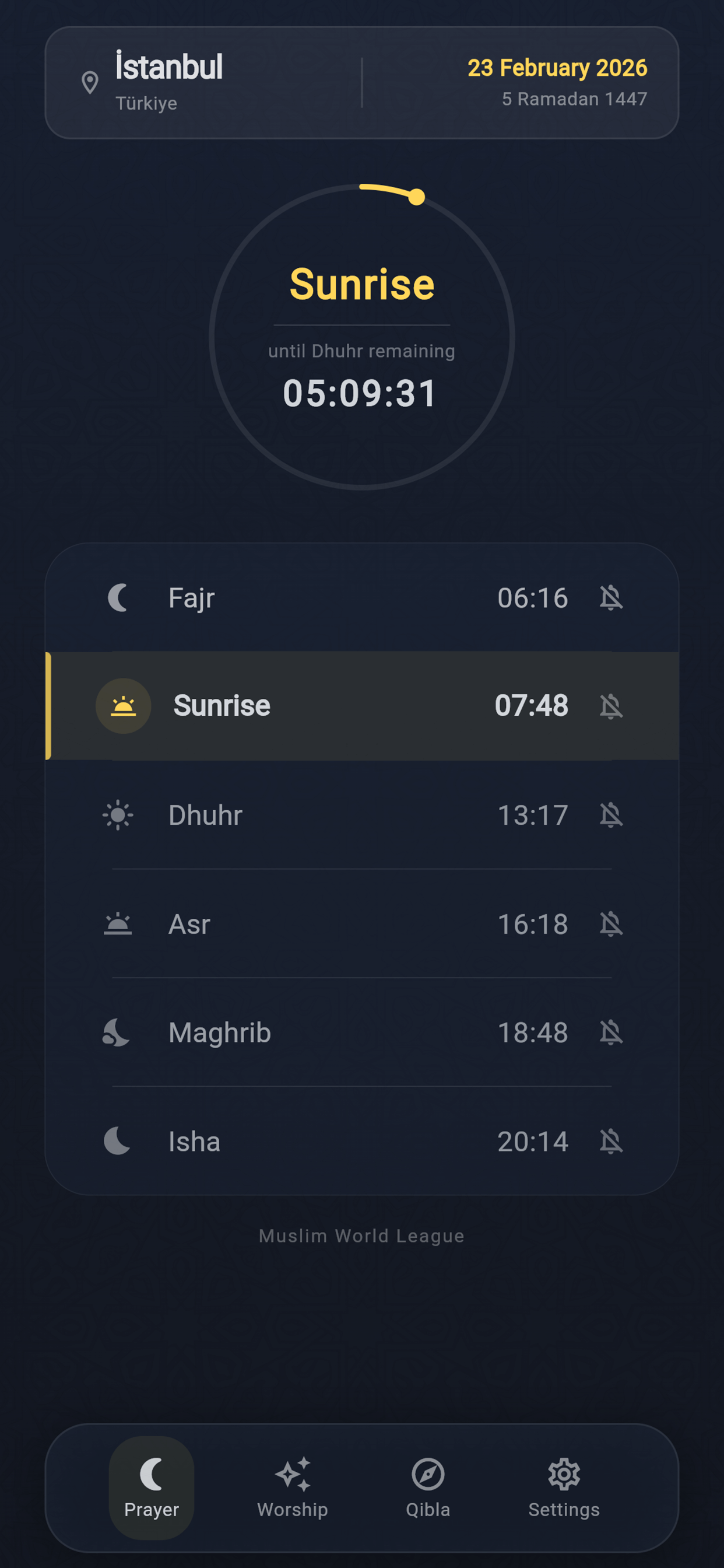Select the highlighted Sunrise row
The image size is (724, 1568).
pos(361,705)
